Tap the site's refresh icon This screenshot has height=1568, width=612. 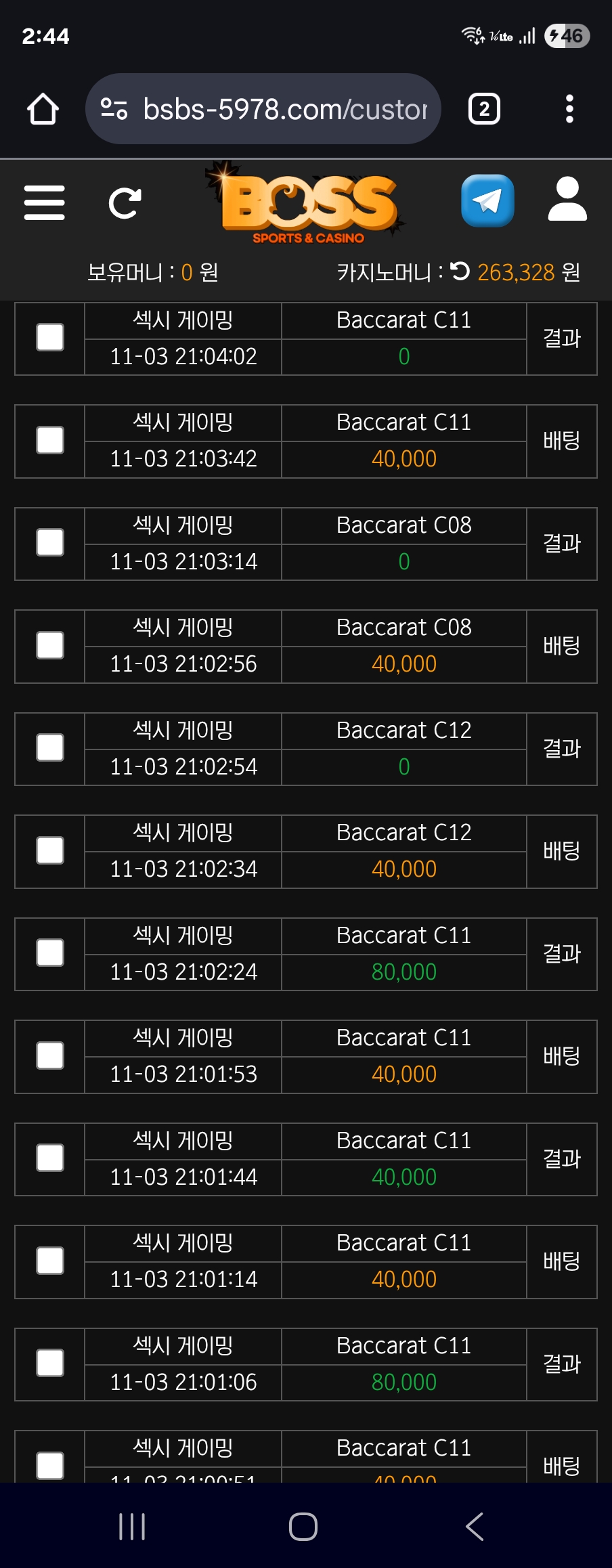point(125,202)
